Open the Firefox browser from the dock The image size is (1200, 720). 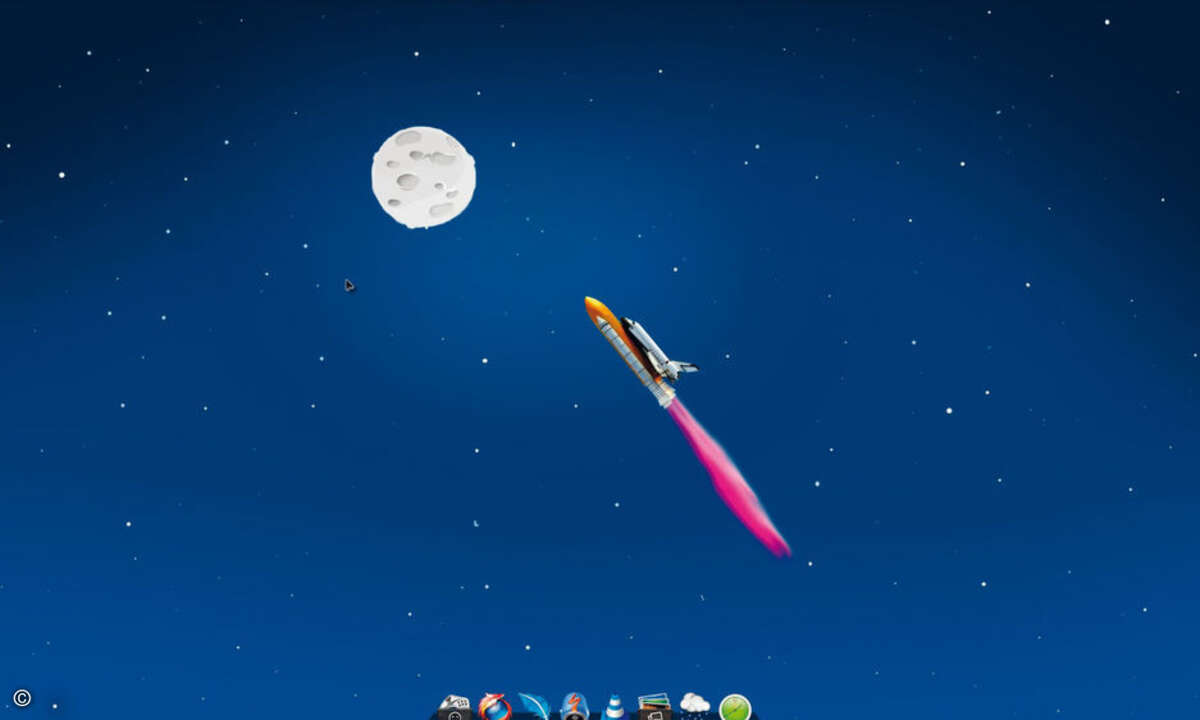tap(494, 706)
